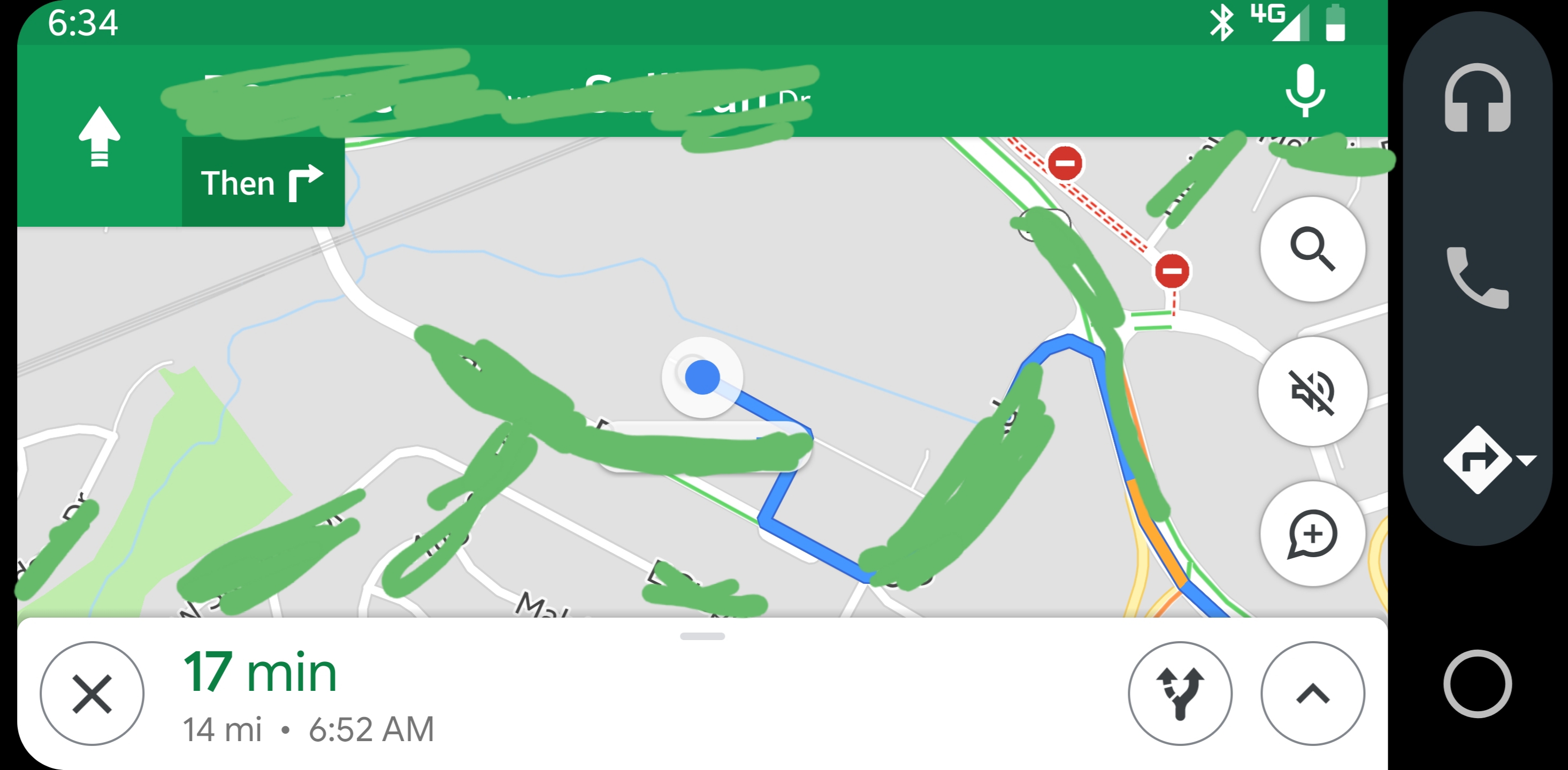Toggle the muted voice guidance button

(x=1312, y=392)
